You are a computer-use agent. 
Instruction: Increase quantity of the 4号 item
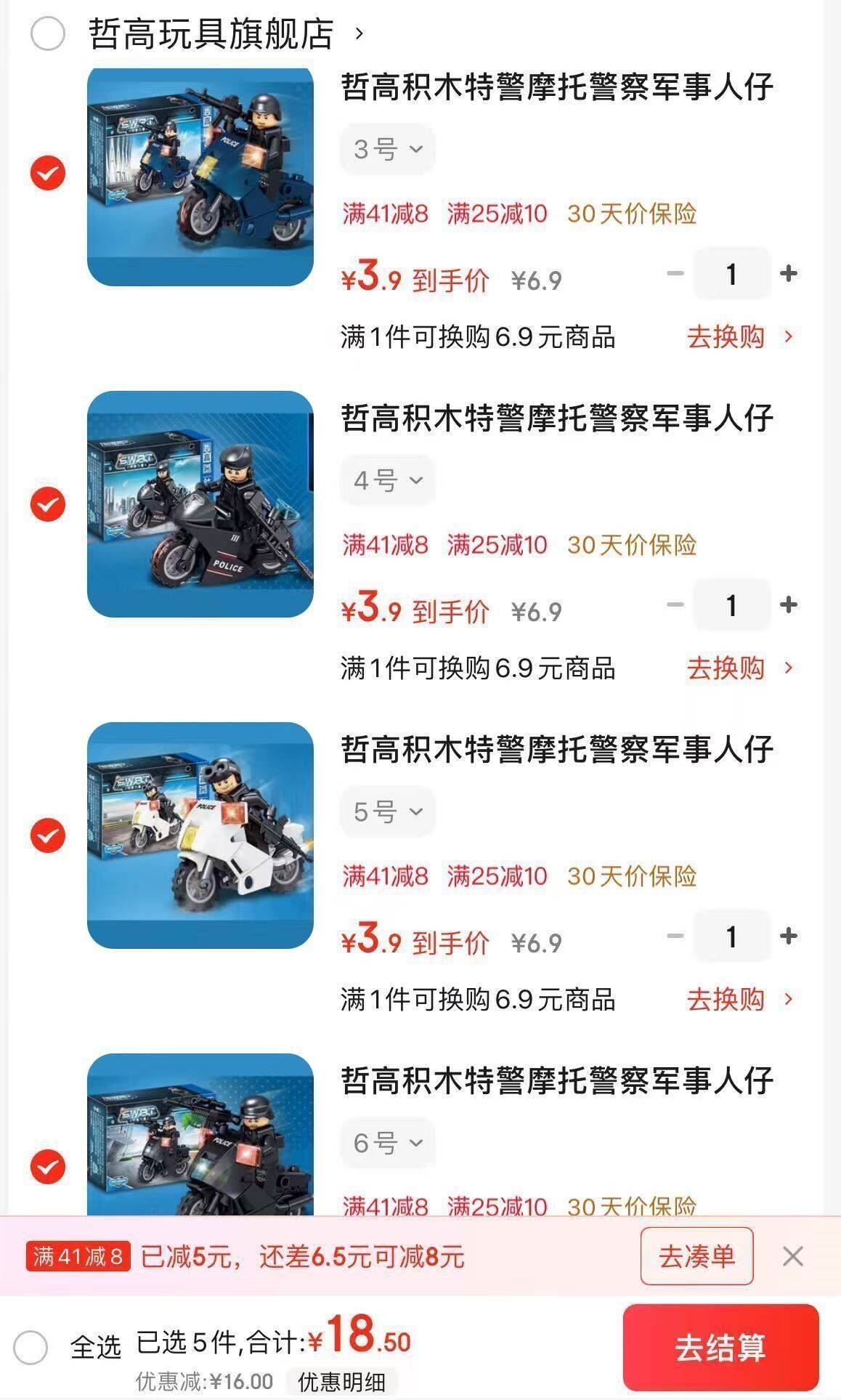pos(789,604)
